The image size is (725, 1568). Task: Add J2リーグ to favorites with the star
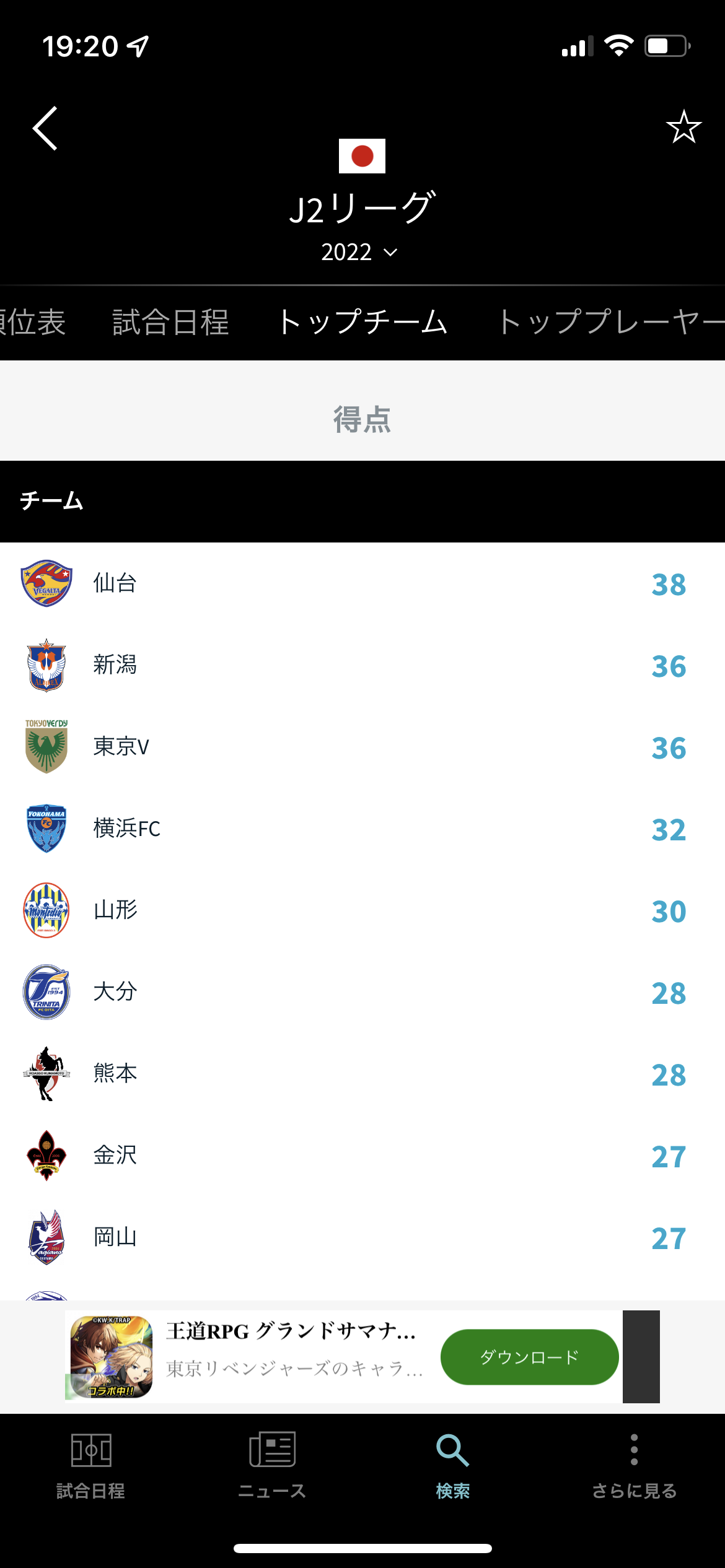[683, 127]
